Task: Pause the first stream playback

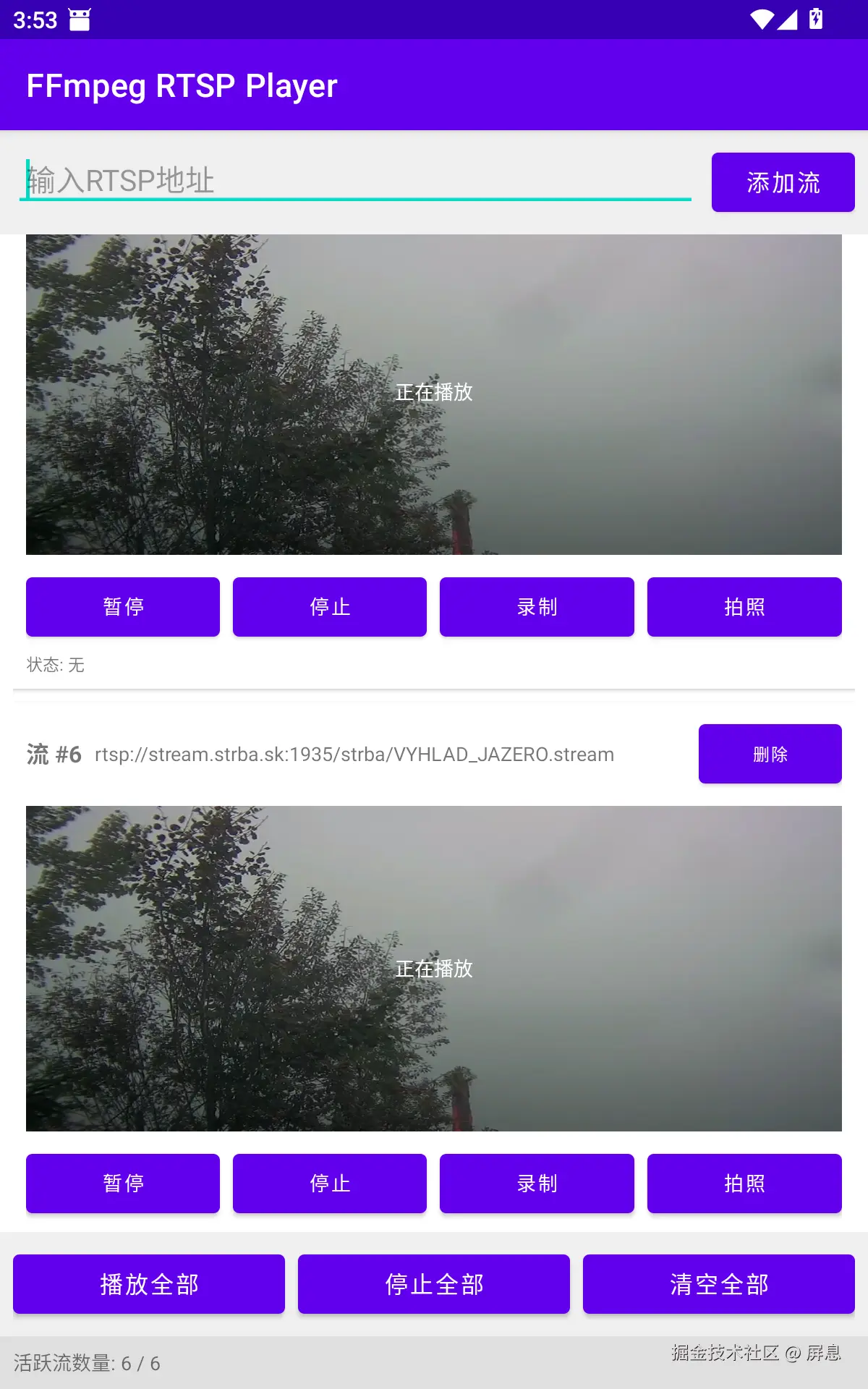Action: [x=122, y=606]
